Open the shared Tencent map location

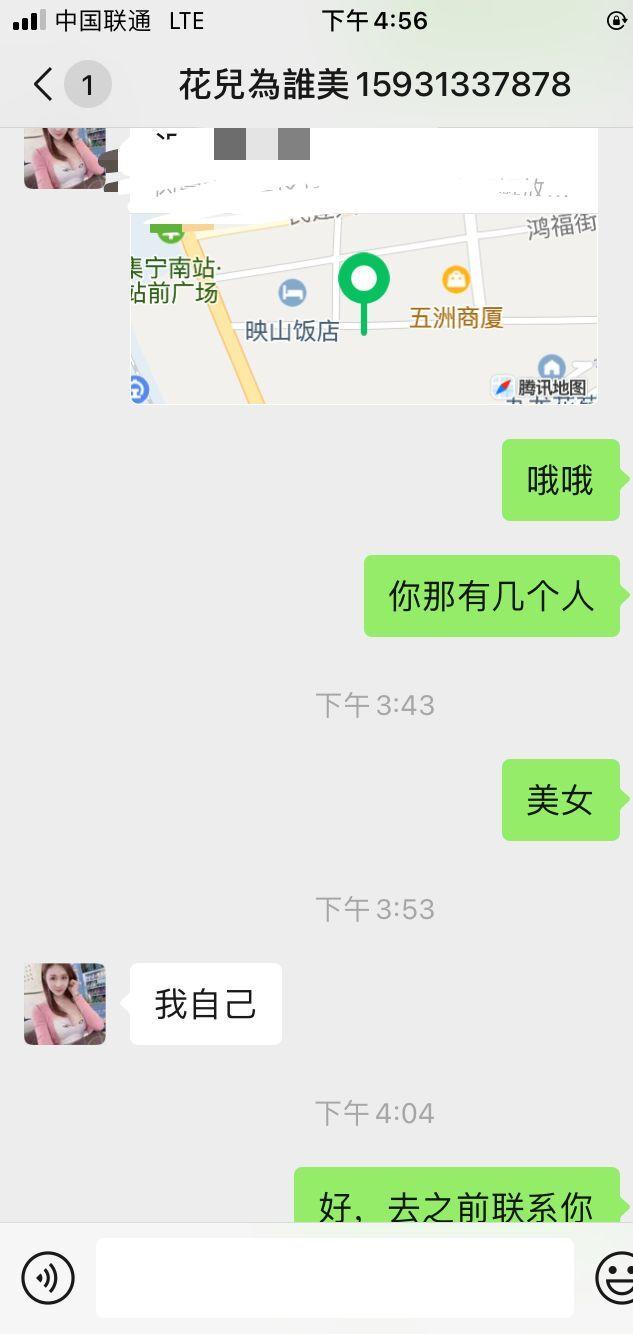tap(364, 300)
